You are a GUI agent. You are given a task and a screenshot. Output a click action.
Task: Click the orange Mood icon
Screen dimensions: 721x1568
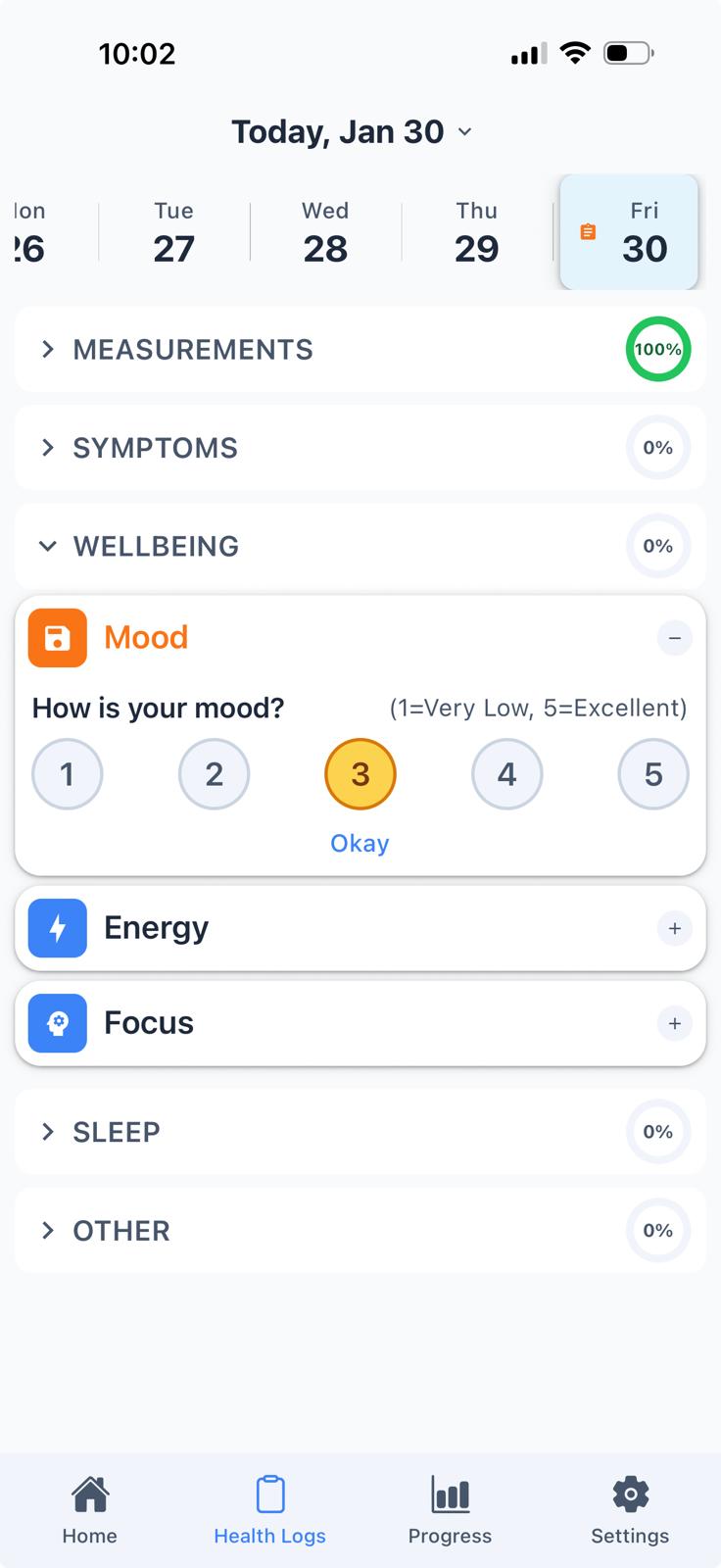click(x=57, y=637)
